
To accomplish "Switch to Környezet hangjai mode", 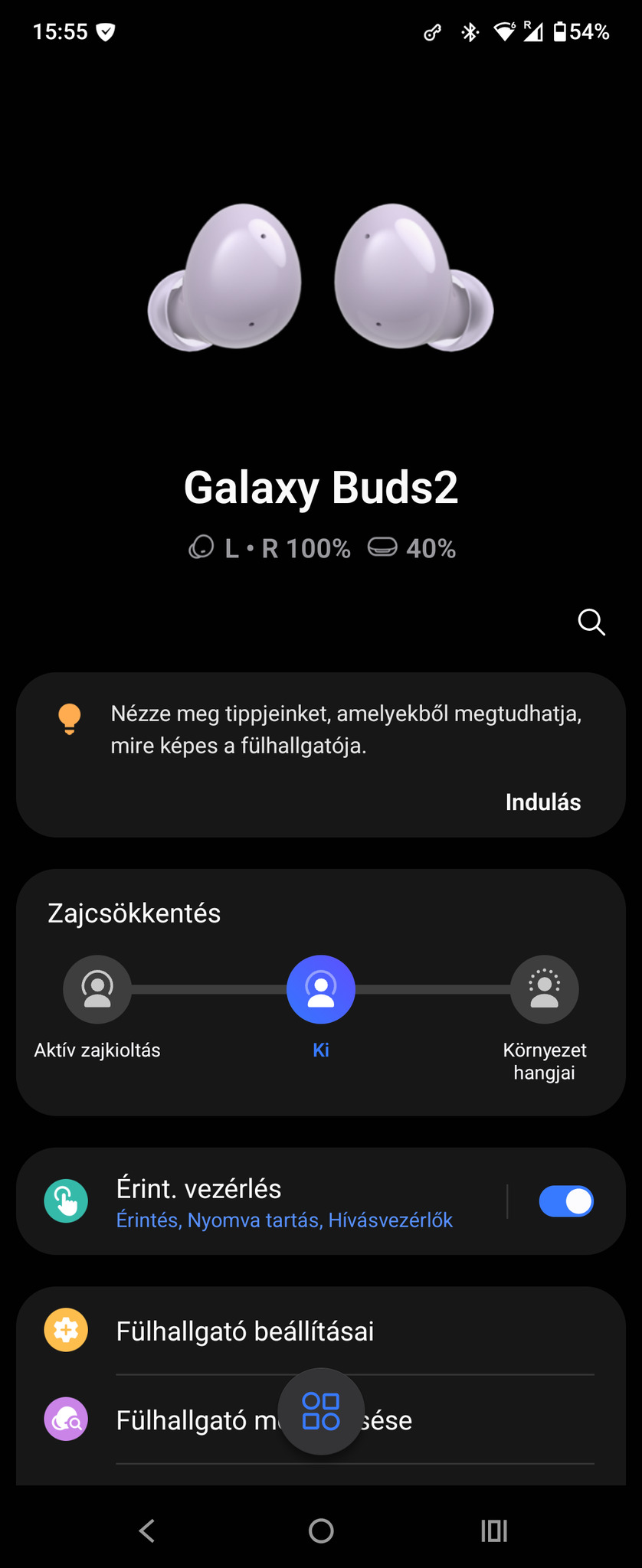I will point(544,990).
